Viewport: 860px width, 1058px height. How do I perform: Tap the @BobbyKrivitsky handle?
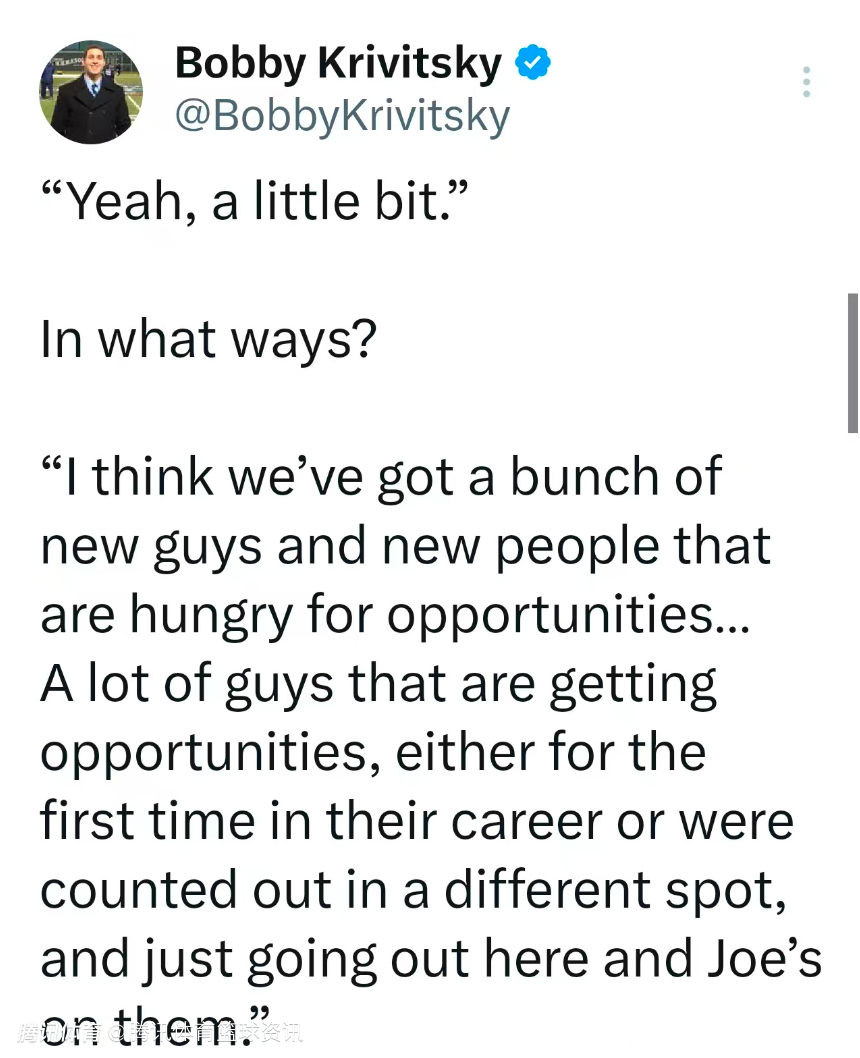[342, 117]
